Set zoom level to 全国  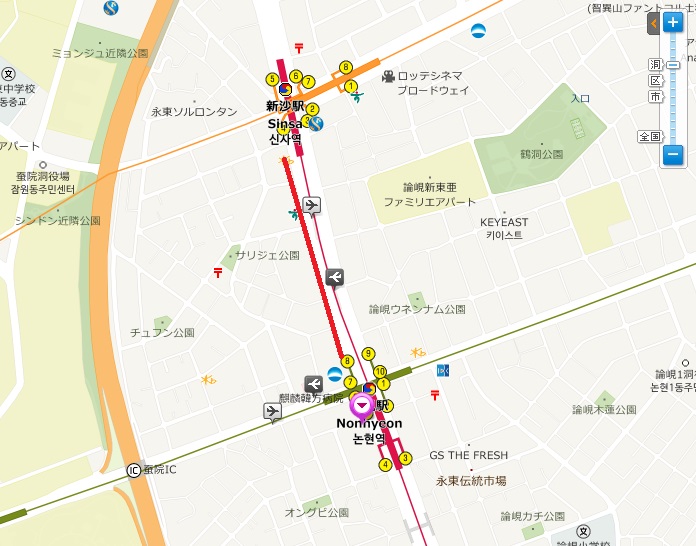click(650, 135)
